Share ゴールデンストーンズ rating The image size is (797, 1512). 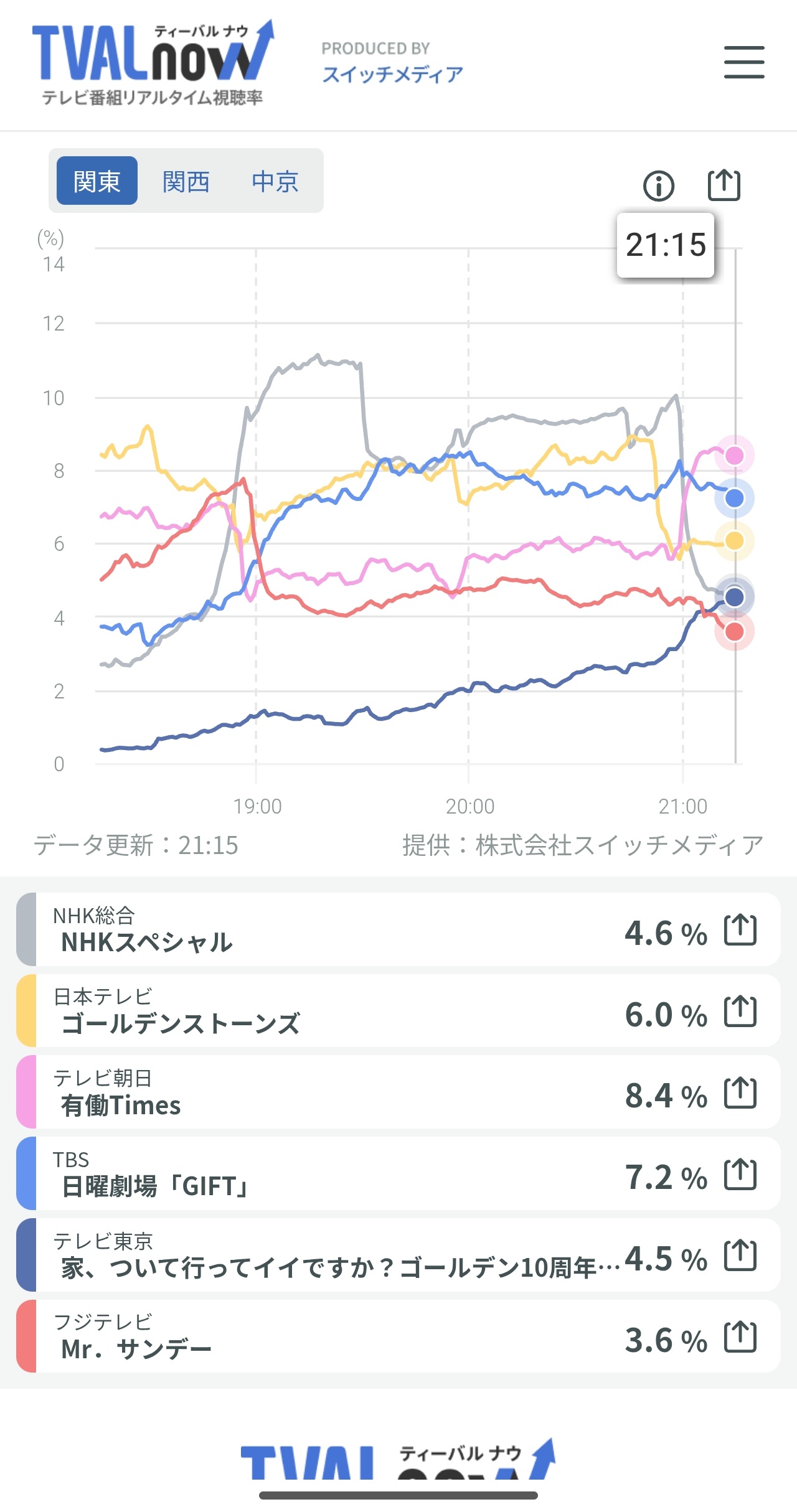pyautogui.click(x=740, y=1012)
